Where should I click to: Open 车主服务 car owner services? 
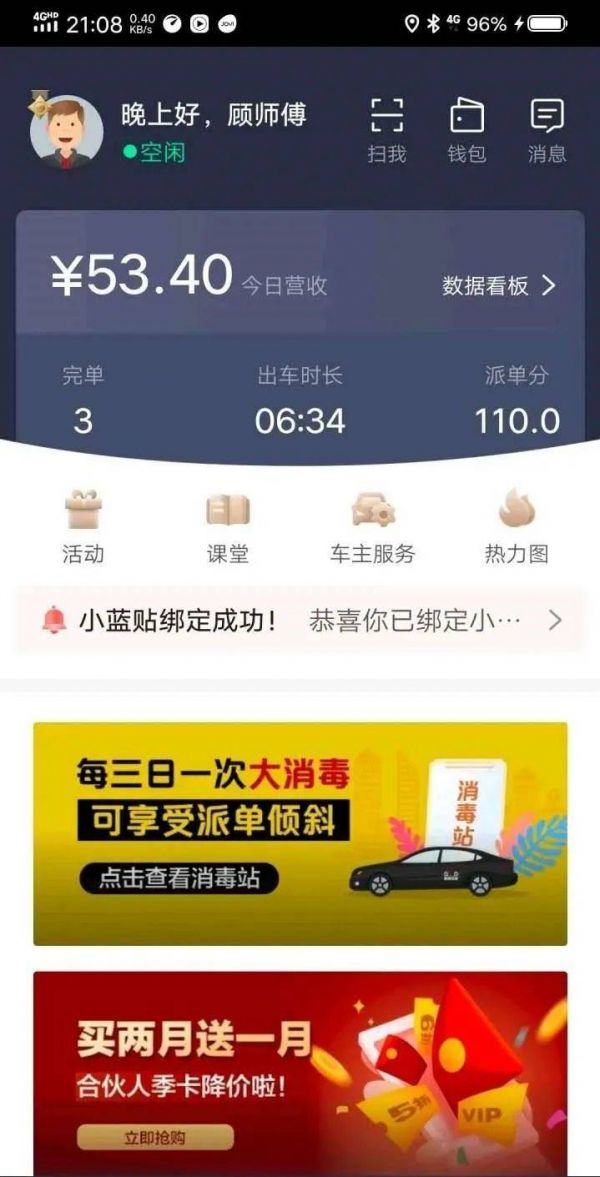pyautogui.click(x=372, y=527)
